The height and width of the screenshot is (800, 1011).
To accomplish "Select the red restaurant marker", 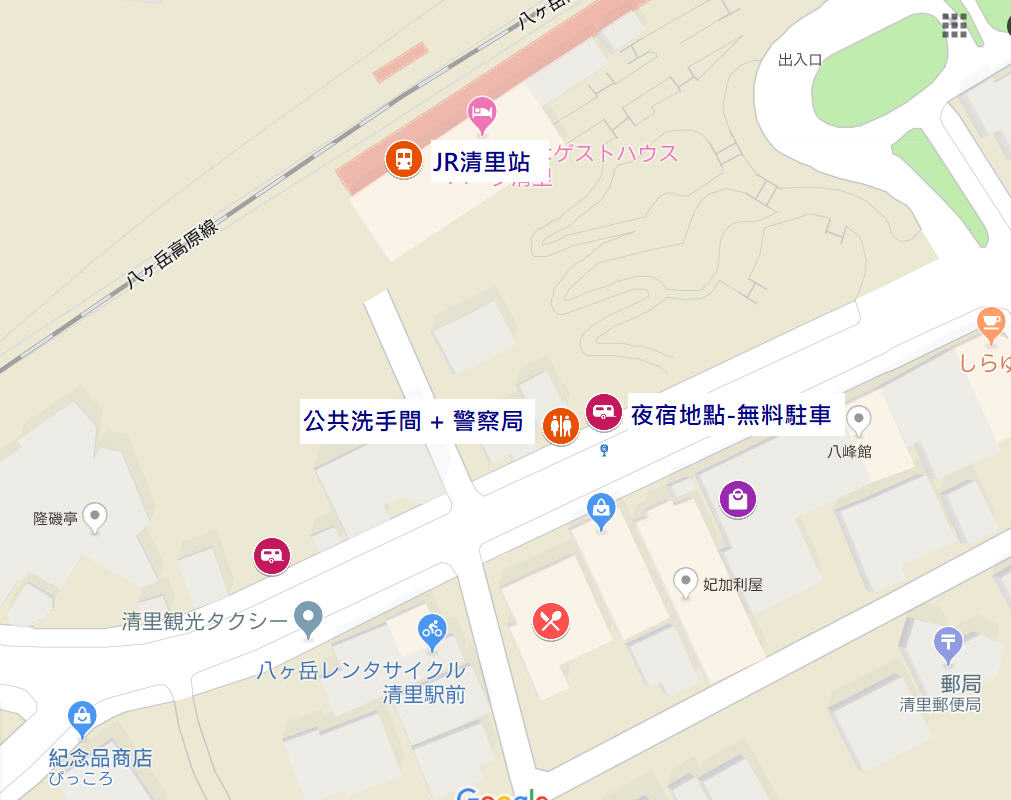I will pos(550,621).
